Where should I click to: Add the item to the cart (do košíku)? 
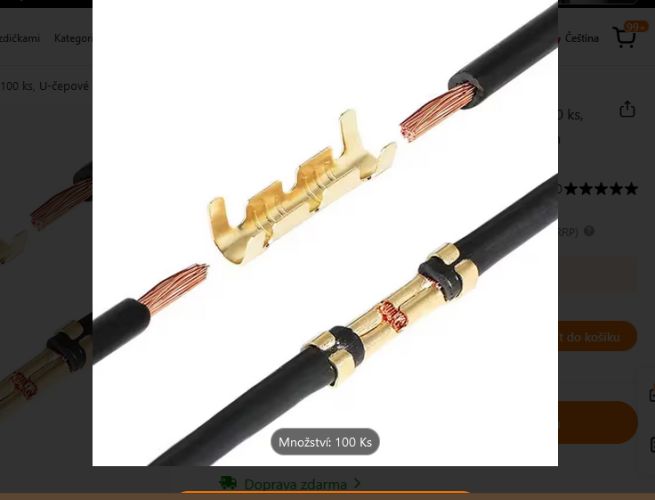597,337
